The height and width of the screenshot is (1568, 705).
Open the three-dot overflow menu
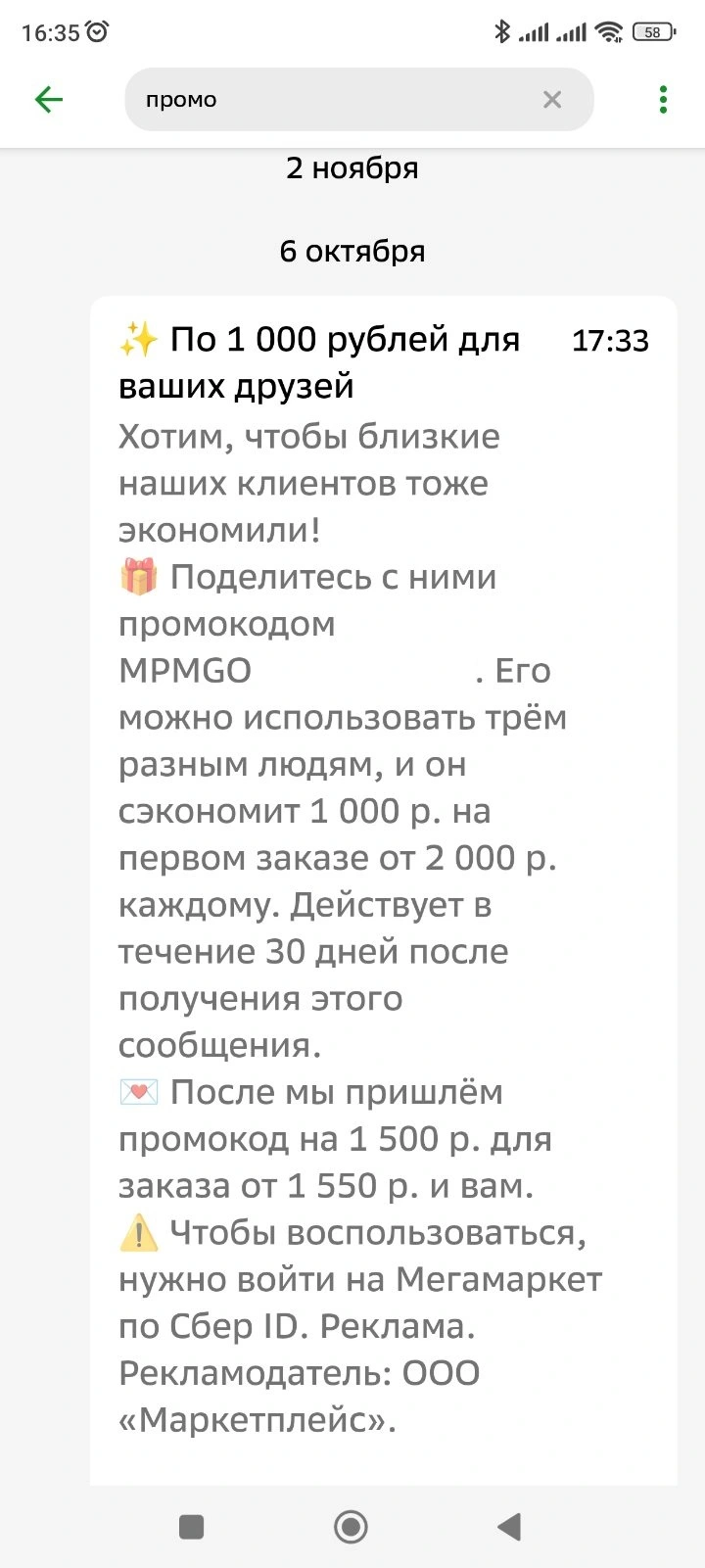click(663, 99)
